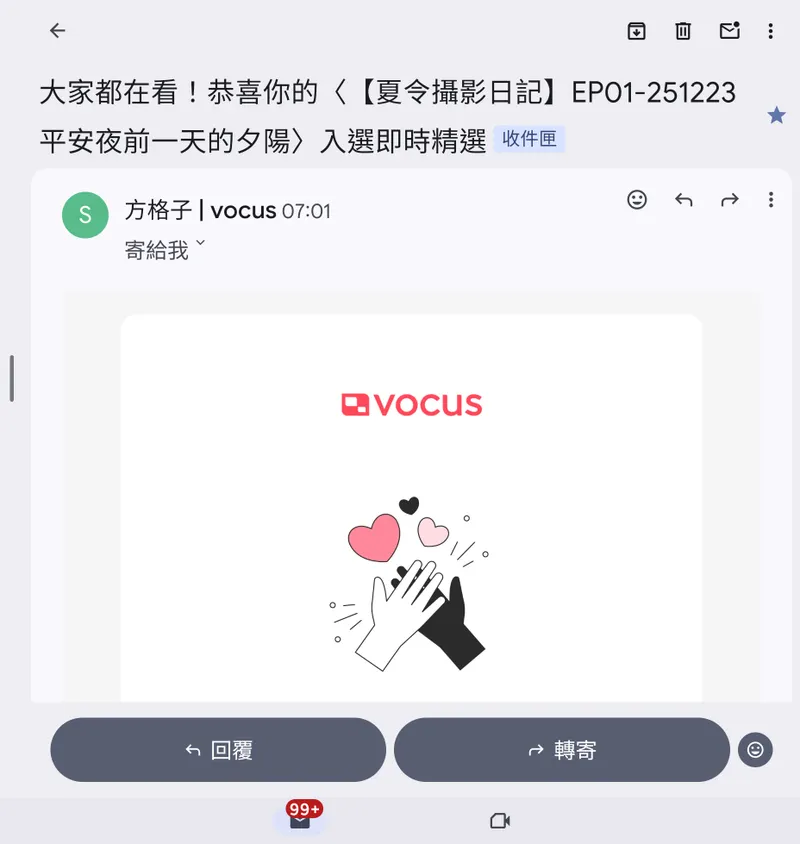
Task: Open the message options menu beside forward arrow
Action: click(x=770, y=200)
